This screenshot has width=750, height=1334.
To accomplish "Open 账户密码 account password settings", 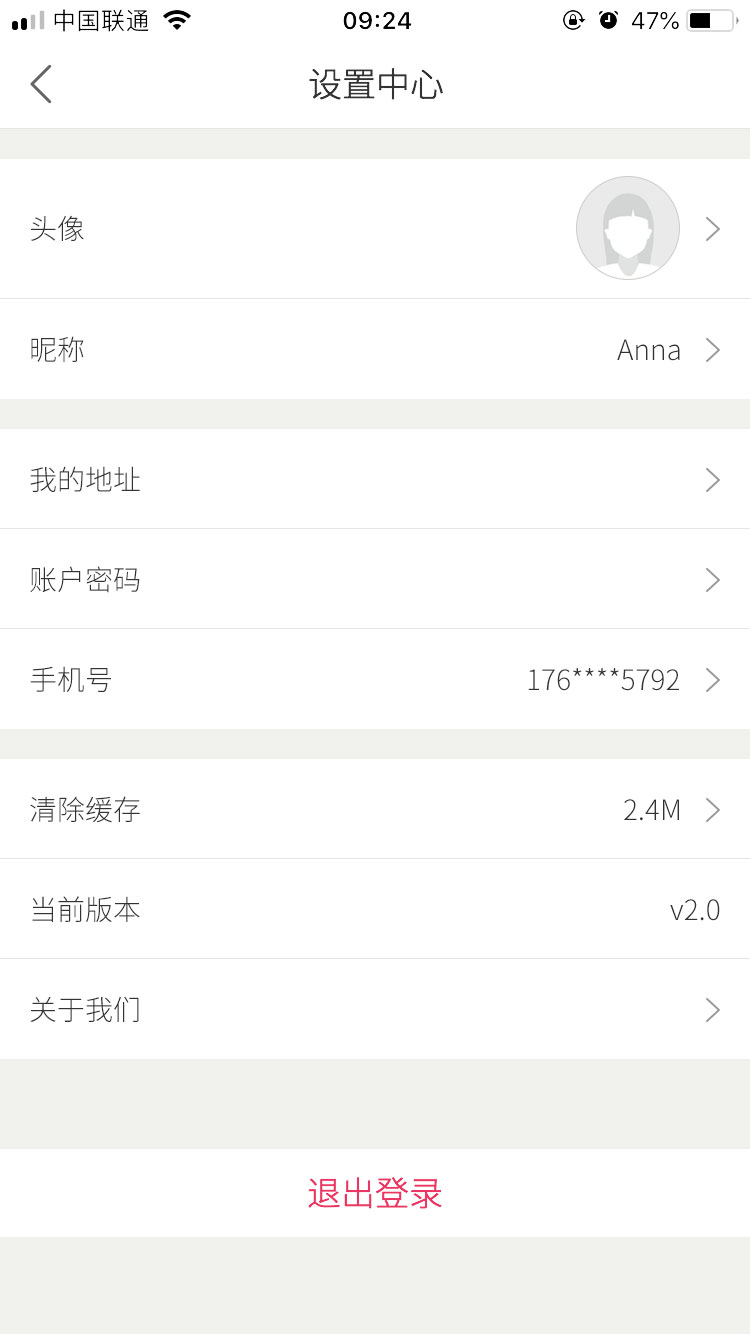I will (x=375, y=580).
